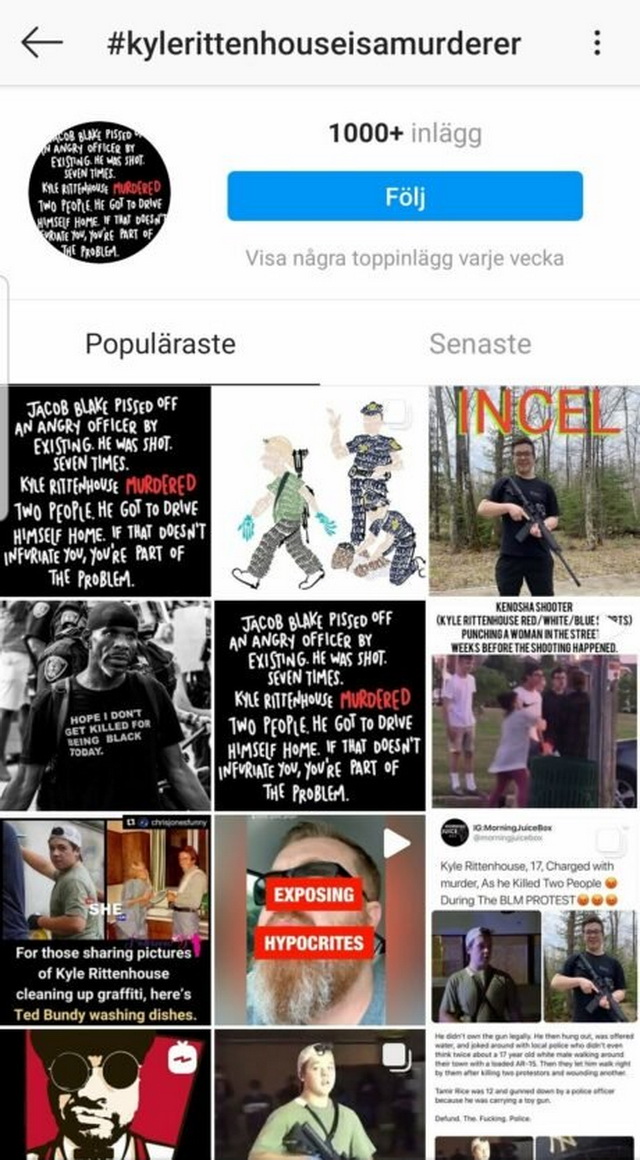Open the three-dot overflow menu
Screen dimensions: 640x1160
[597, 43]
